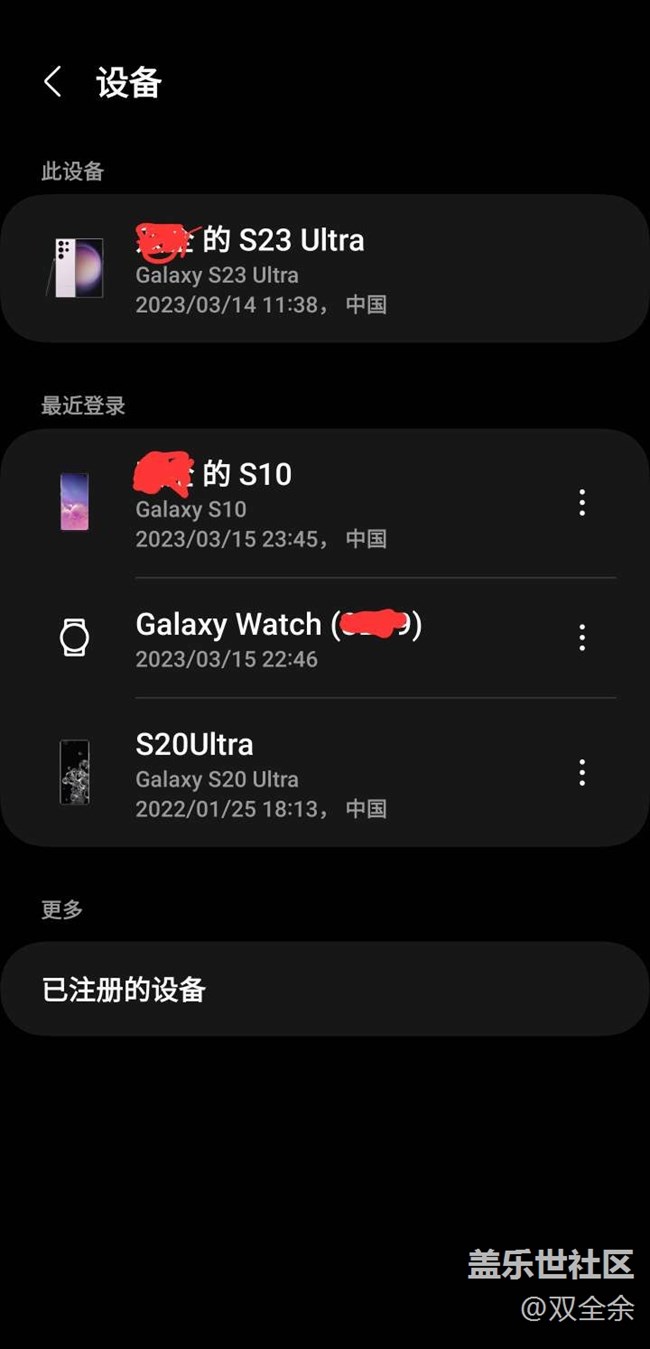Go back from the 设备 page
This screenshot has height=1349, width=650.
pos(53,82)
